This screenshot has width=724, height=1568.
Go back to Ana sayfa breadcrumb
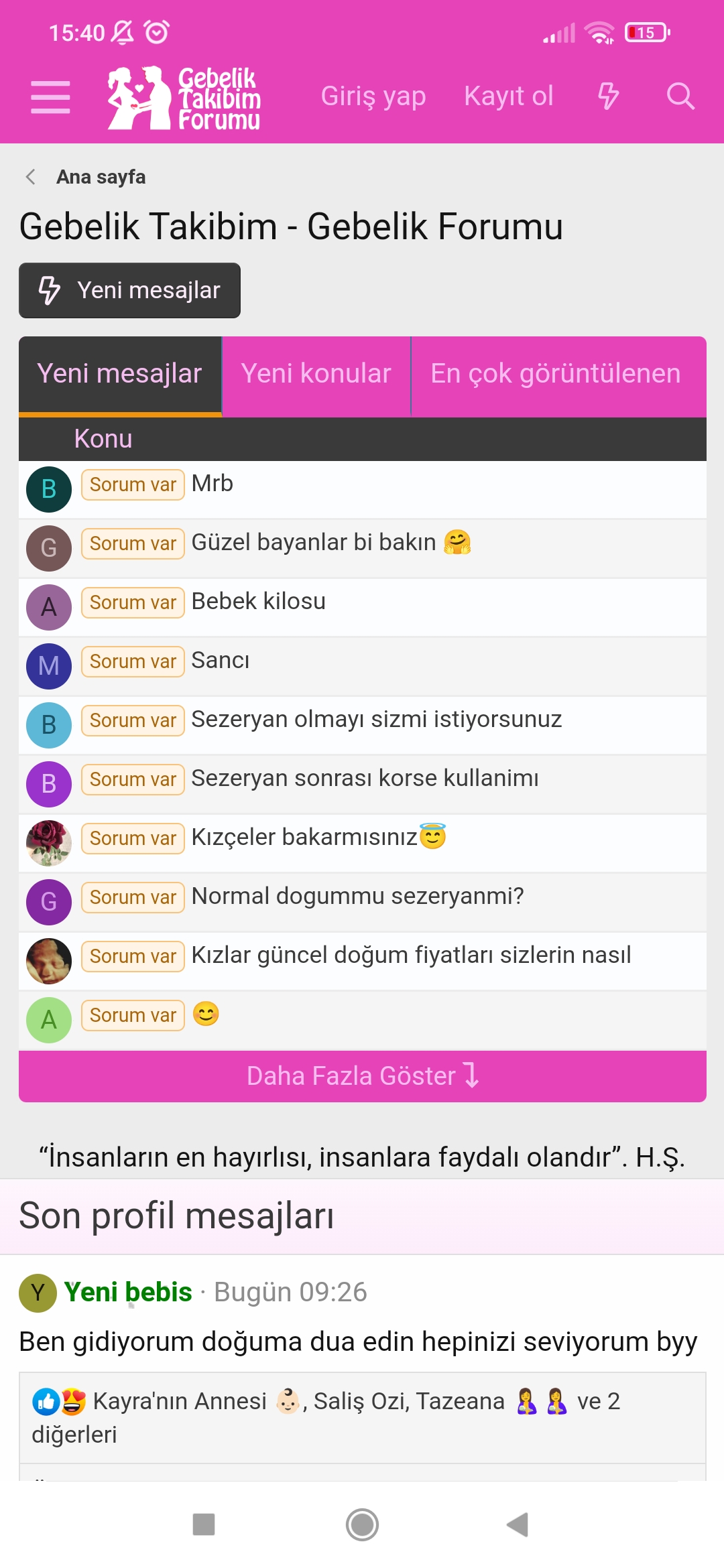coord(101,177)
